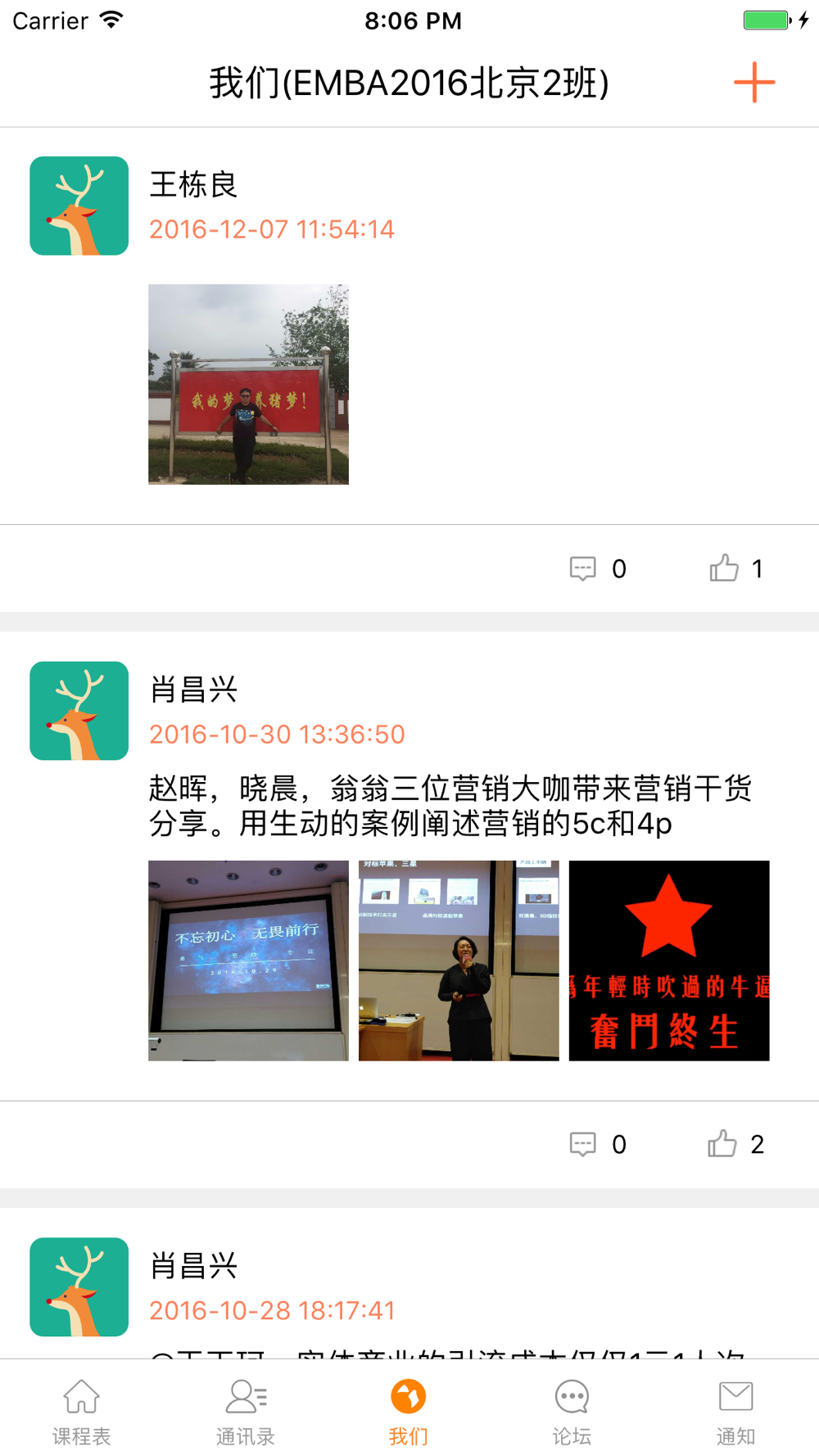Viewport: 819px width, 1456px height.
Task: Open 肖昌兴's projector screen photo
Action: coord(248,961)
